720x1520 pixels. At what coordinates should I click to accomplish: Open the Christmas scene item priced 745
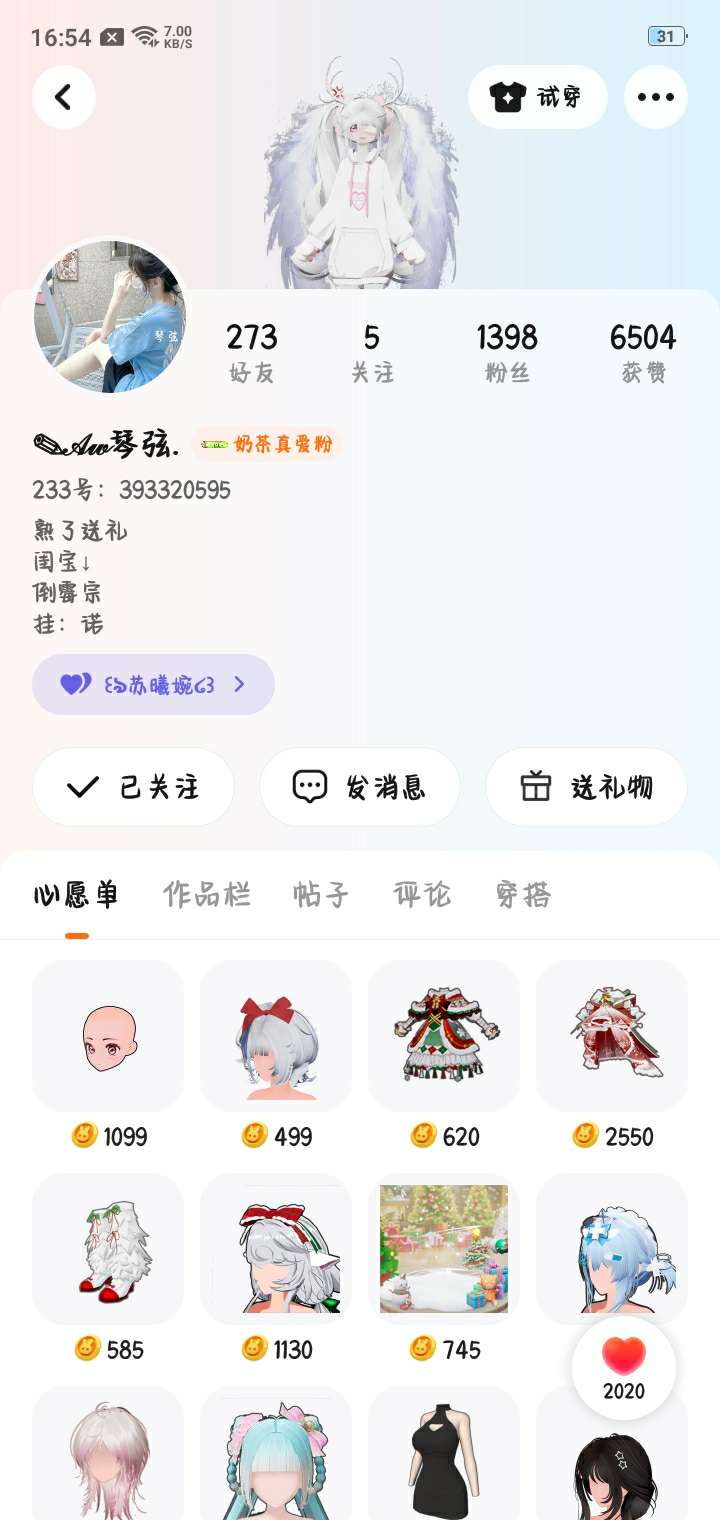click(x=444, y=1249)
